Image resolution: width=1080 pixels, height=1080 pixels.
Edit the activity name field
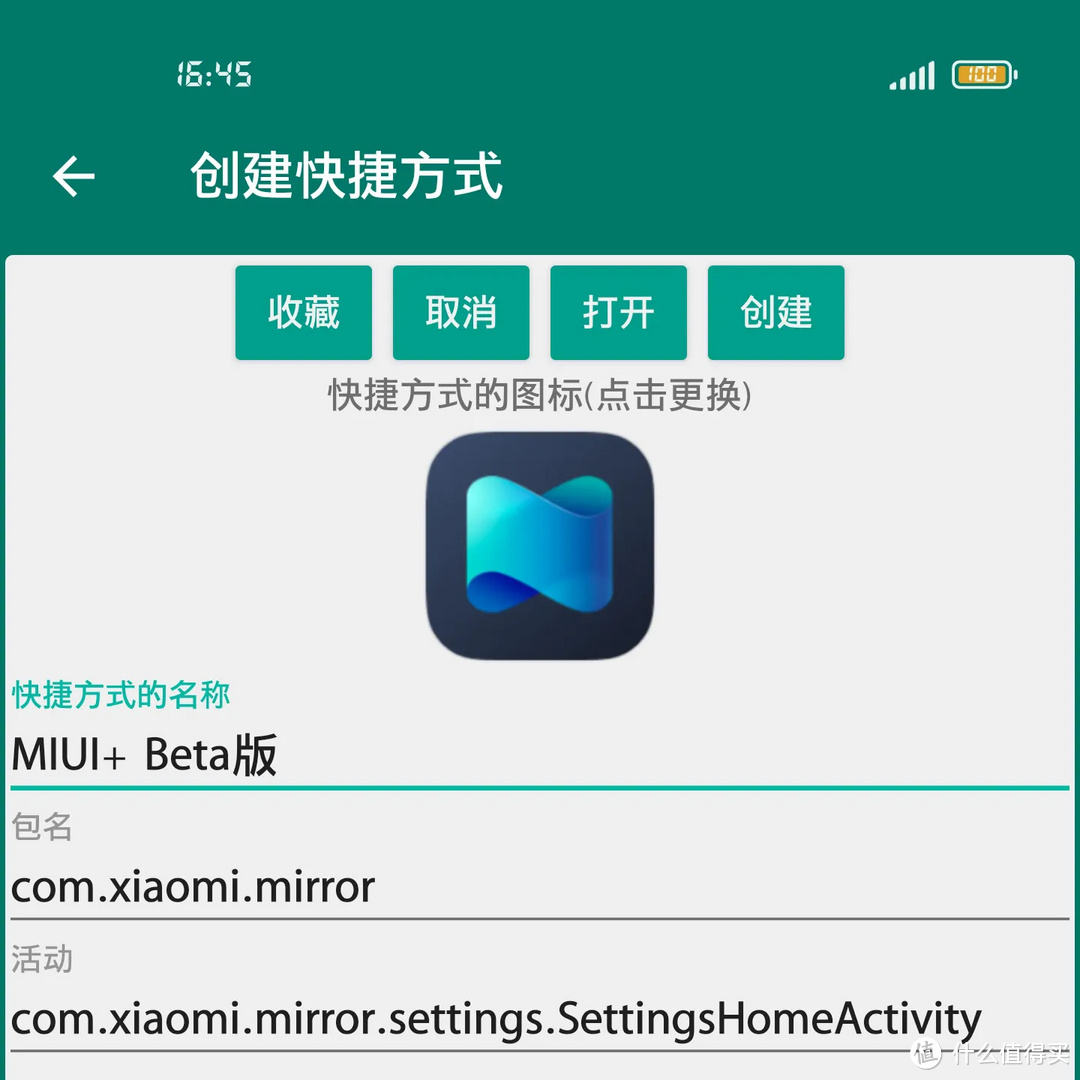point(540,1019)
